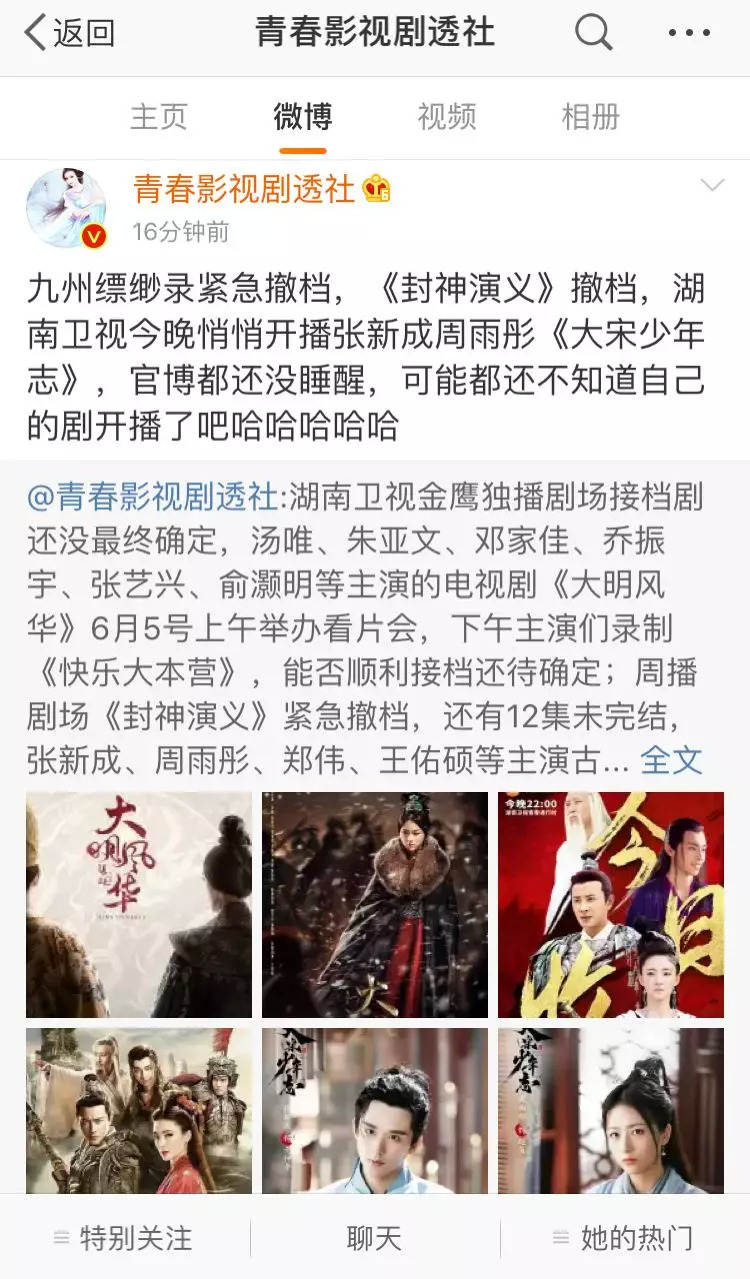Open the 相册 tab

590,117
